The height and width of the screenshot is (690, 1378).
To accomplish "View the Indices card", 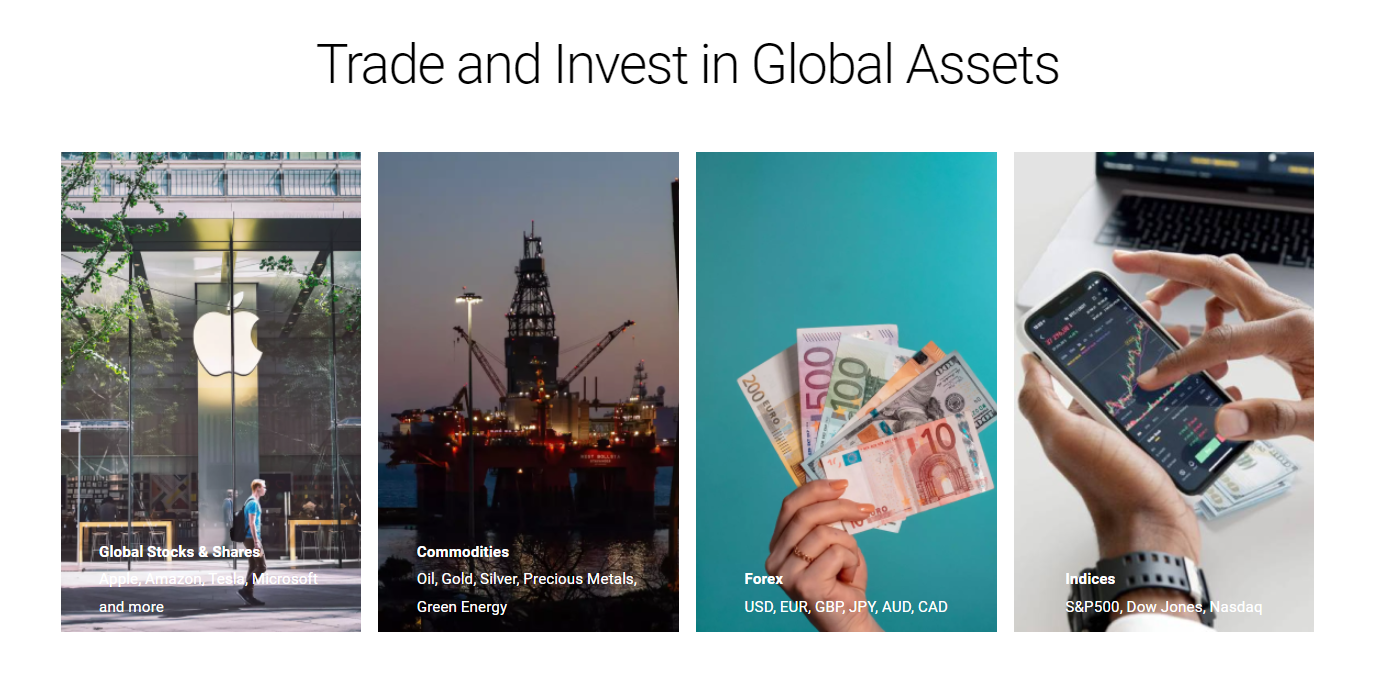I will (1163, 391).
